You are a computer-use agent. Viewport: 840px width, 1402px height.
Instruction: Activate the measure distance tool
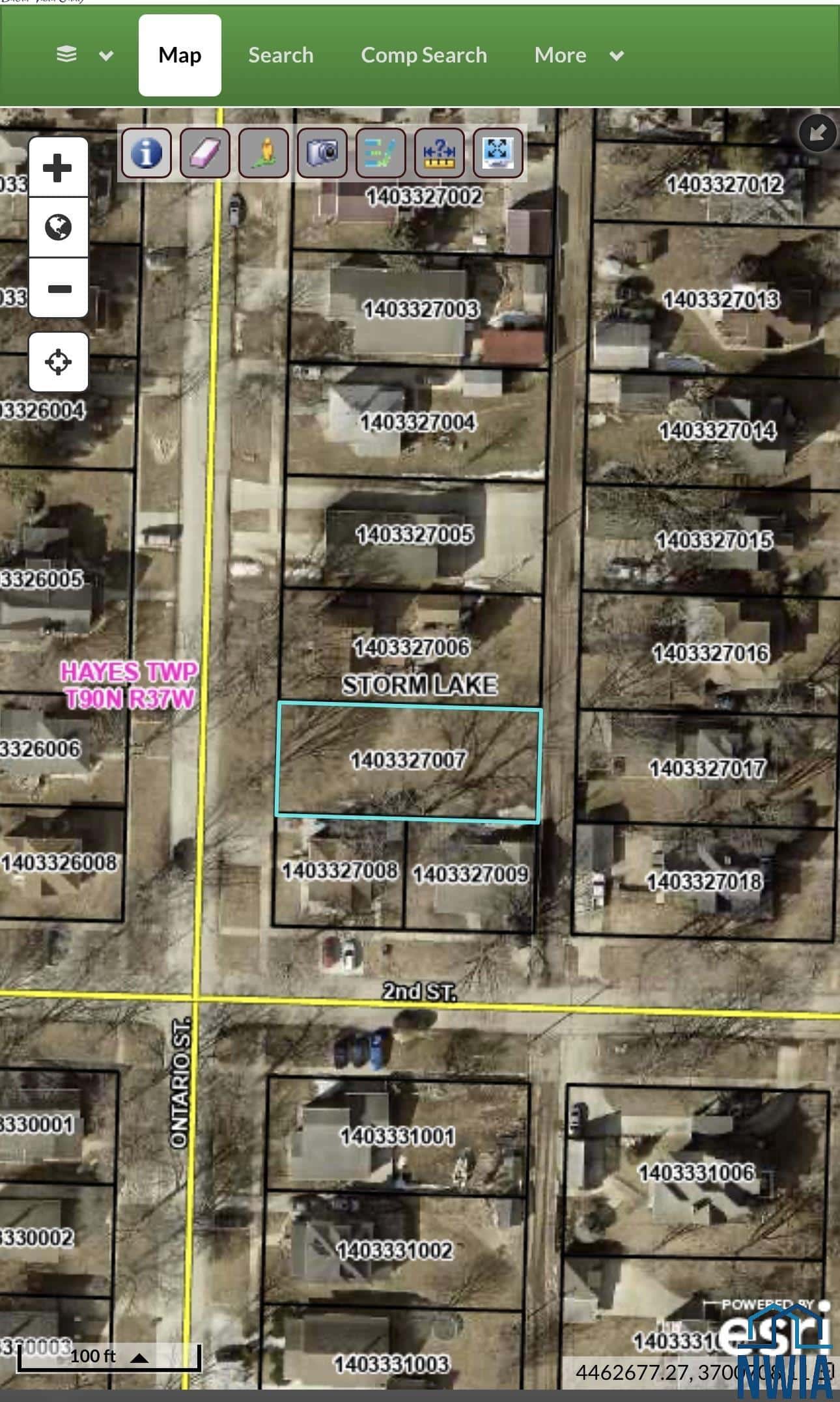point(439,154)
